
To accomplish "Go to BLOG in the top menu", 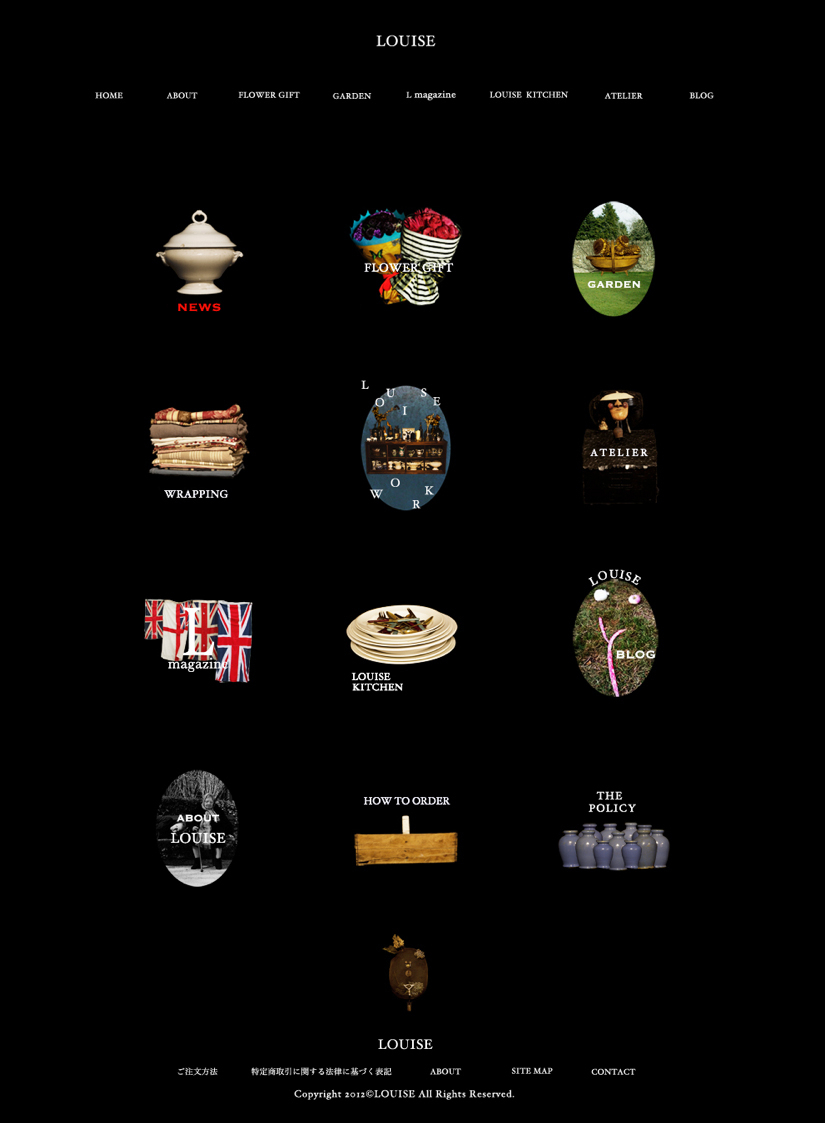I will (x=701, y=96).
